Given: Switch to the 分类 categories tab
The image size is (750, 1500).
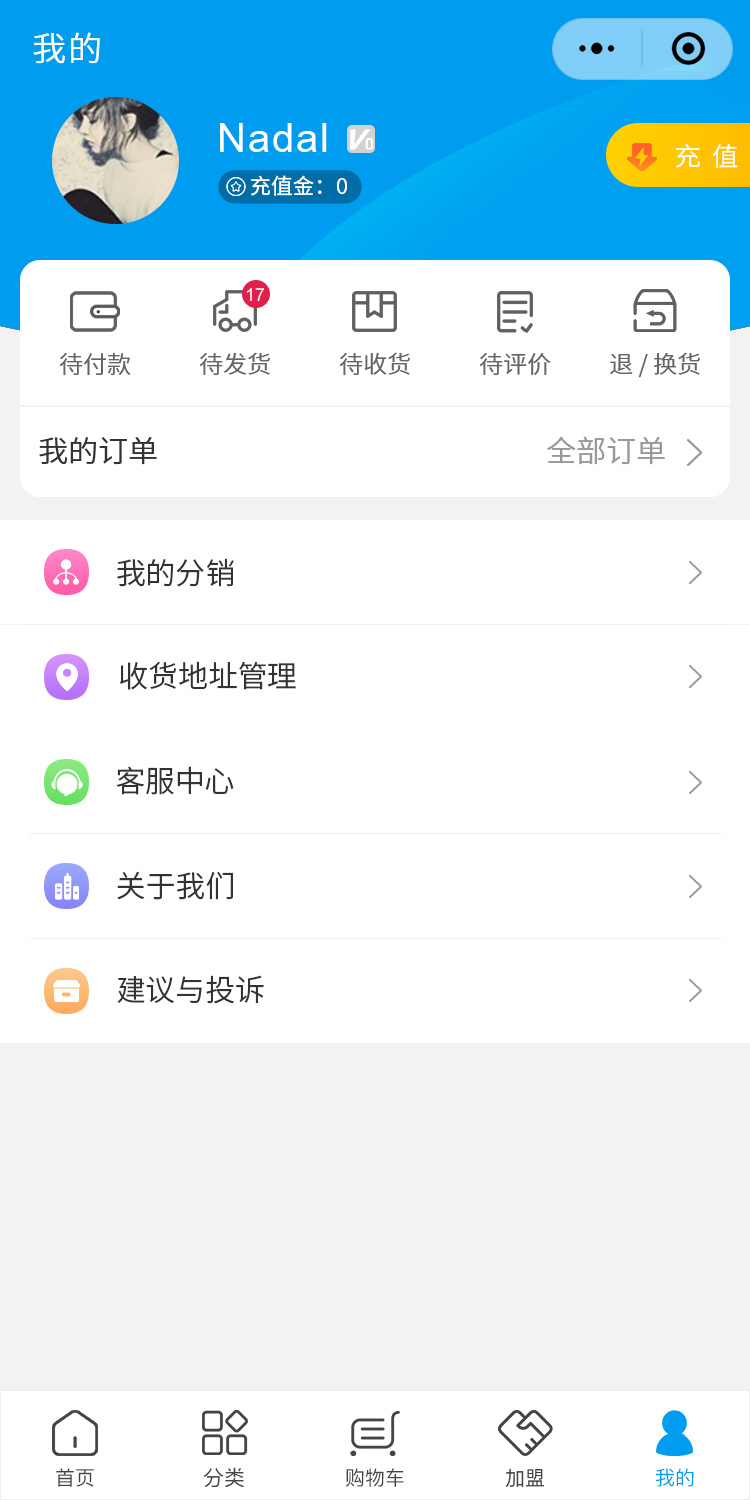Looking at the screenshot, I should coord(225,1447).
